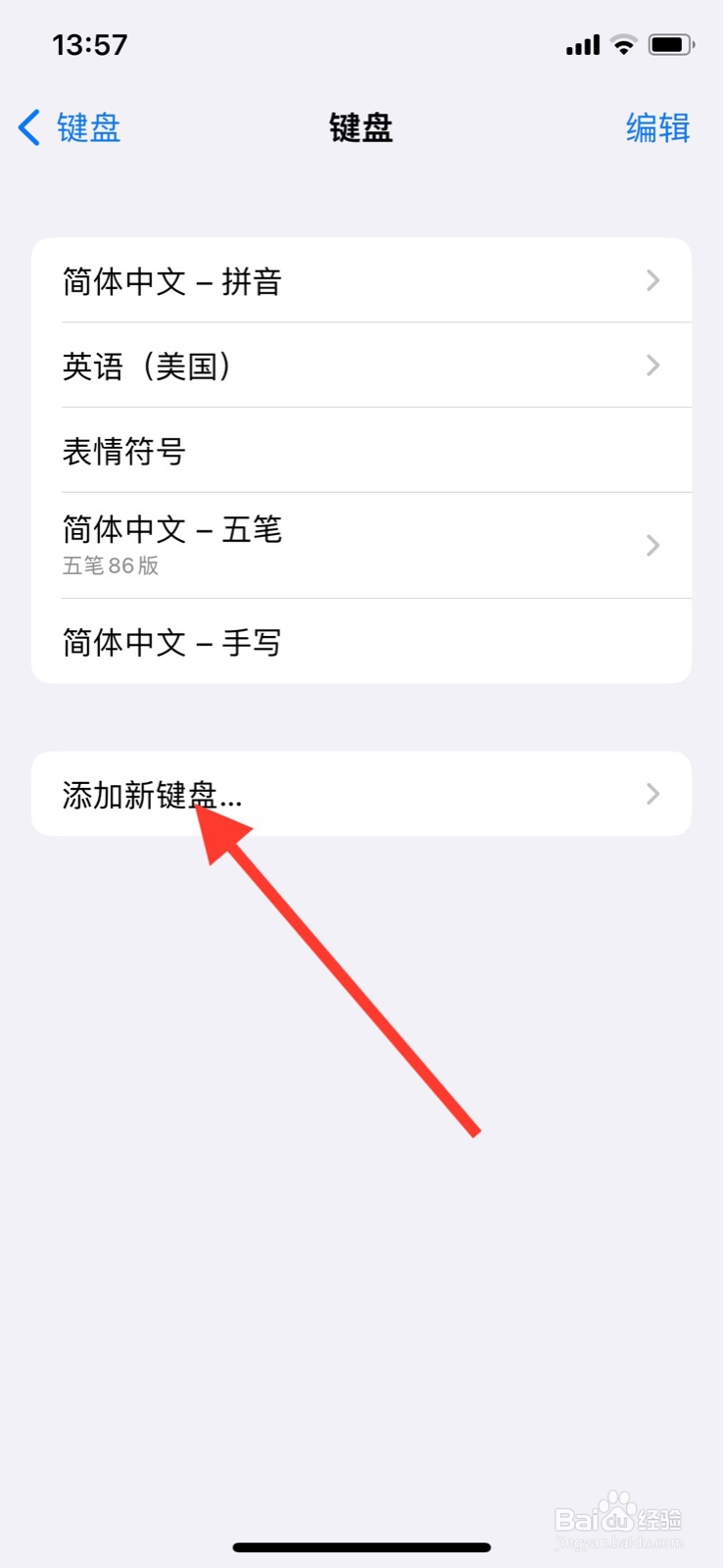The width and height of the screenshot is (723, 1568).
Task: Tap the battery indicator icon
Action: (x=672, y=44)
